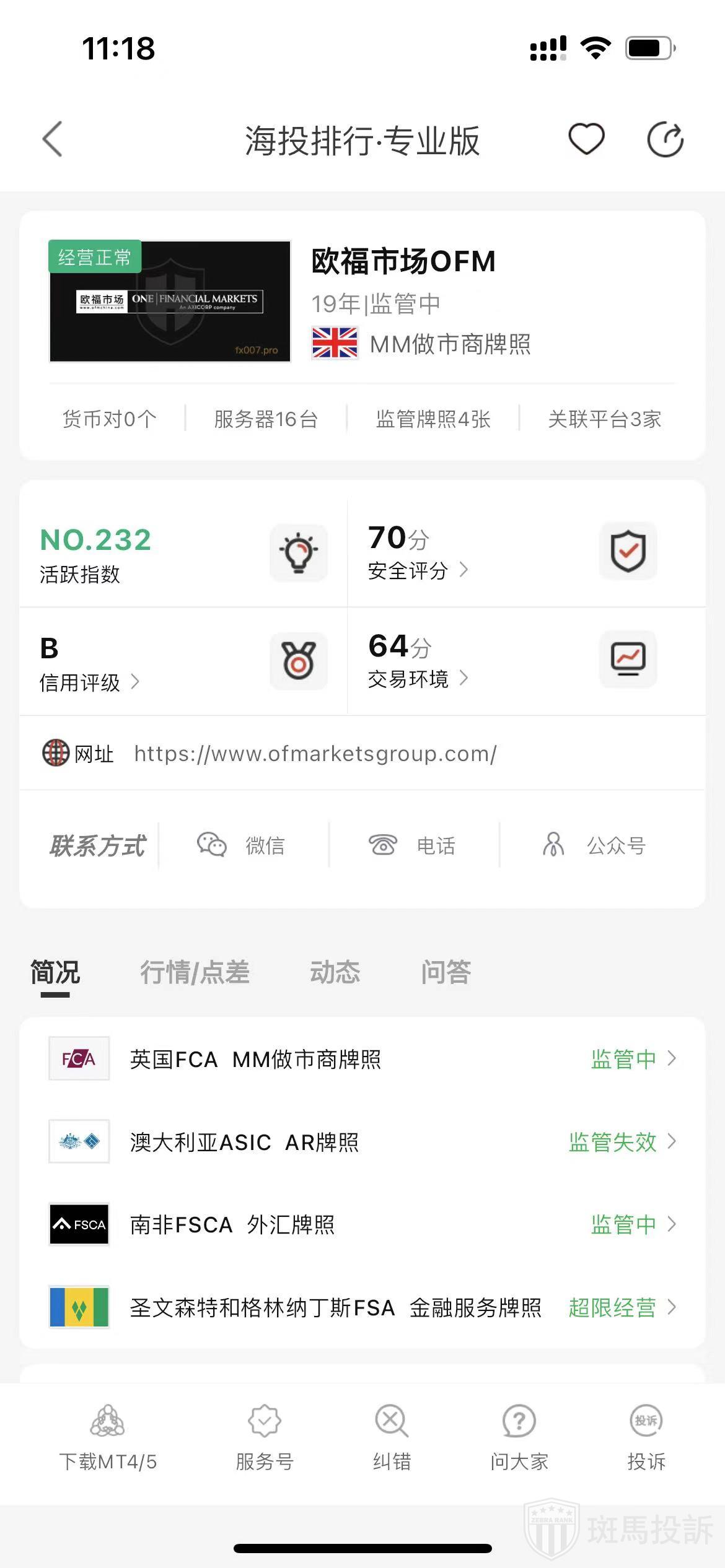Switch to the 动态 tab

click(x=335, y=972)
